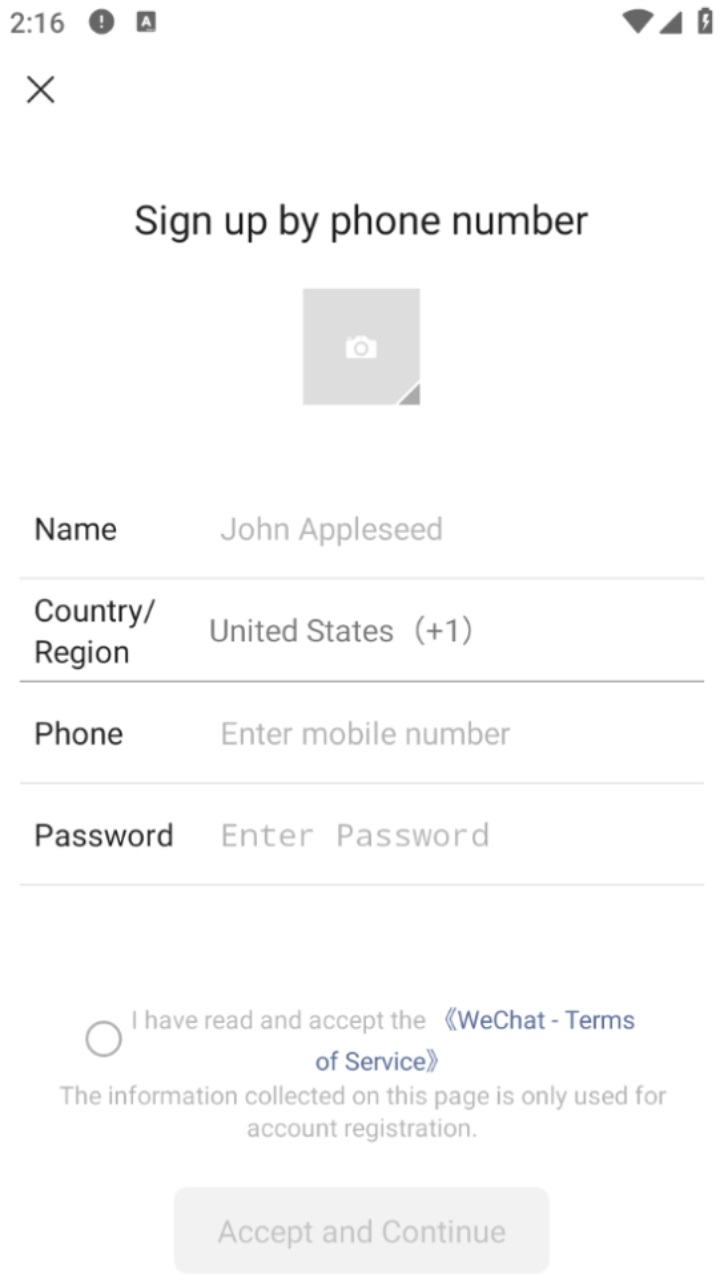This screenshot has height=1280, width=720.
Task: Add a profile photo
Action: coord(361,347)
